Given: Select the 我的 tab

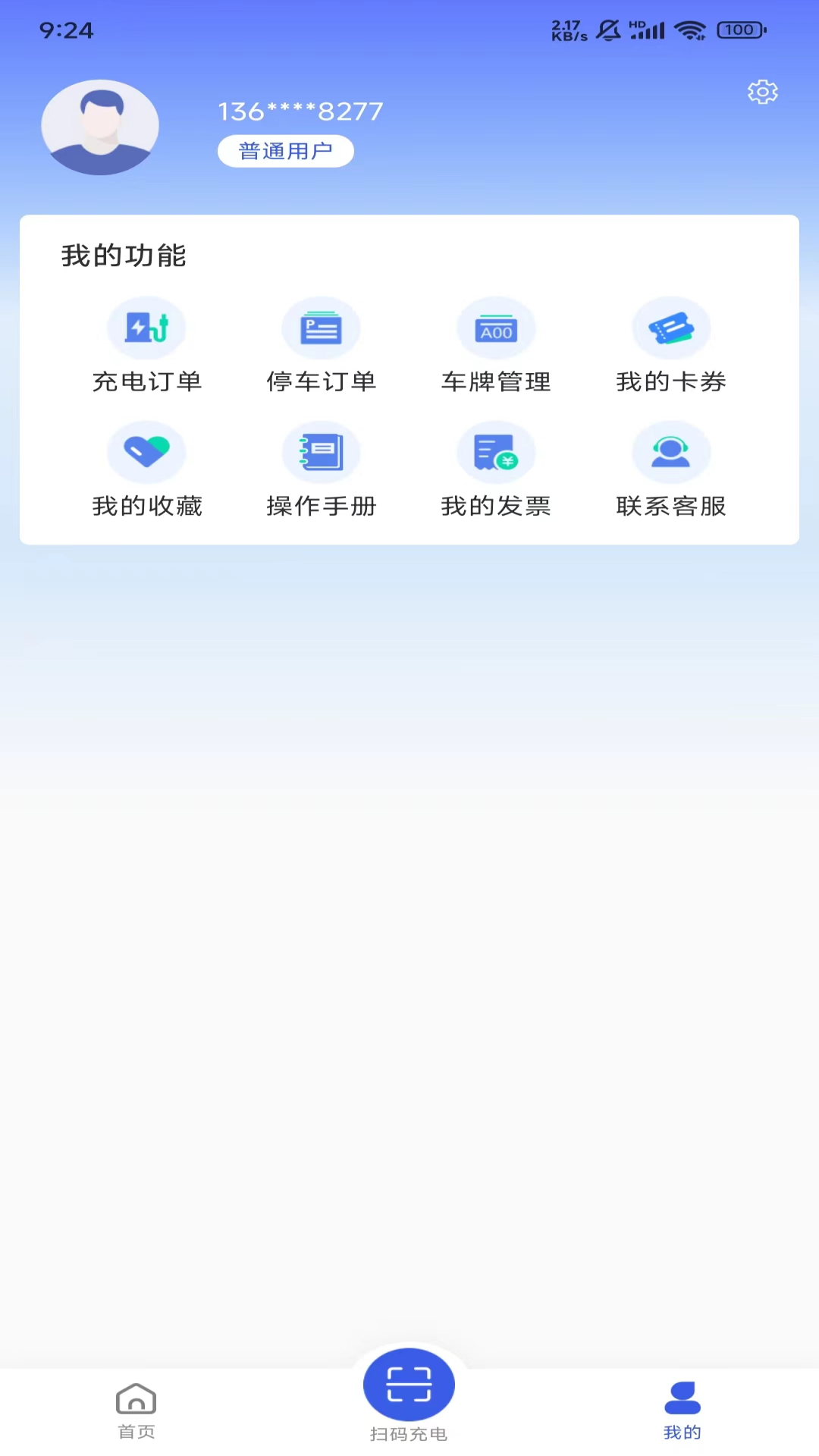Looking at the screenshot, I should [x=682, y=1410].
